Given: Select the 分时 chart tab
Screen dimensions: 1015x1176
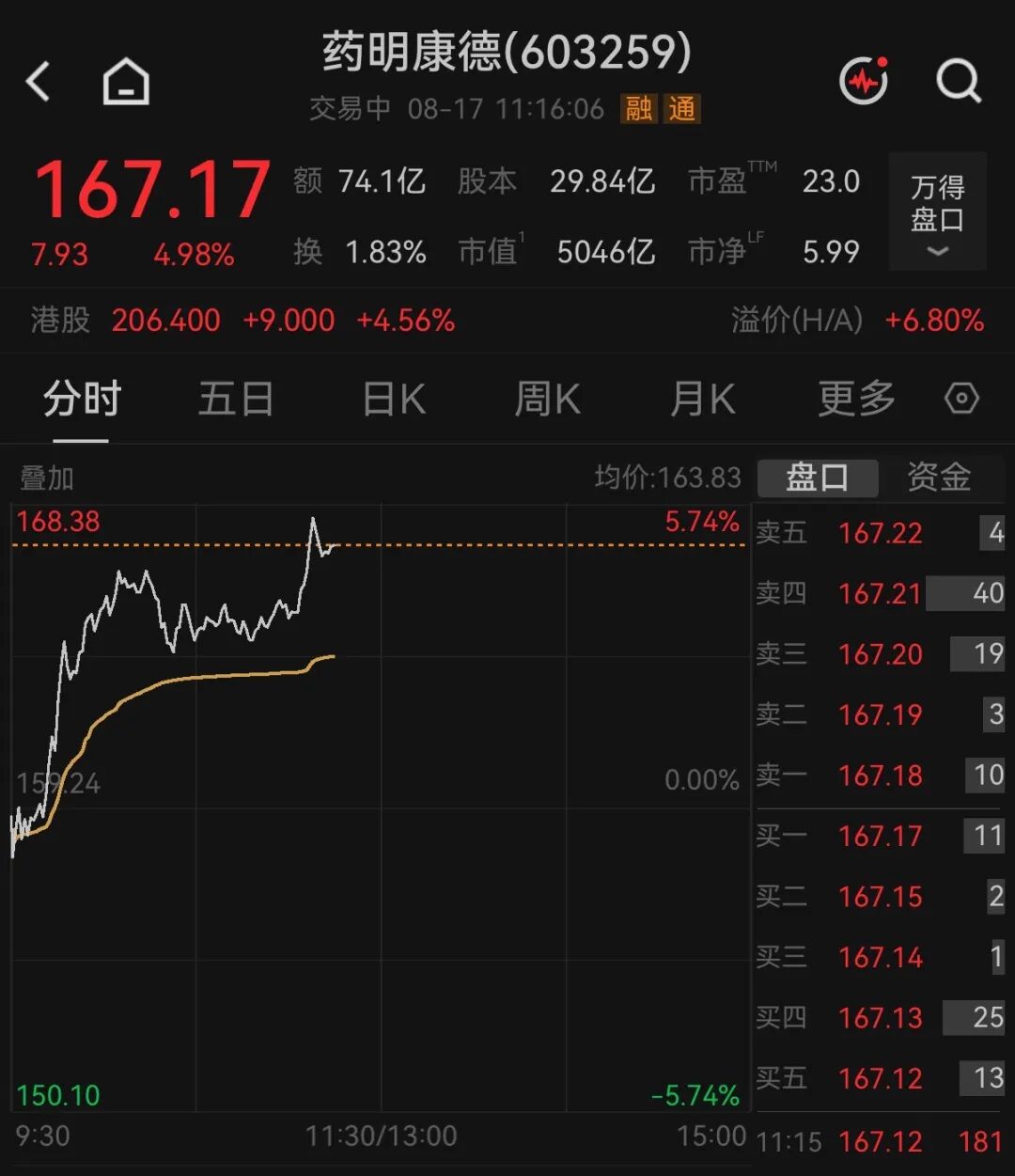Looking at the screenshot, I should tap(82, 400).
